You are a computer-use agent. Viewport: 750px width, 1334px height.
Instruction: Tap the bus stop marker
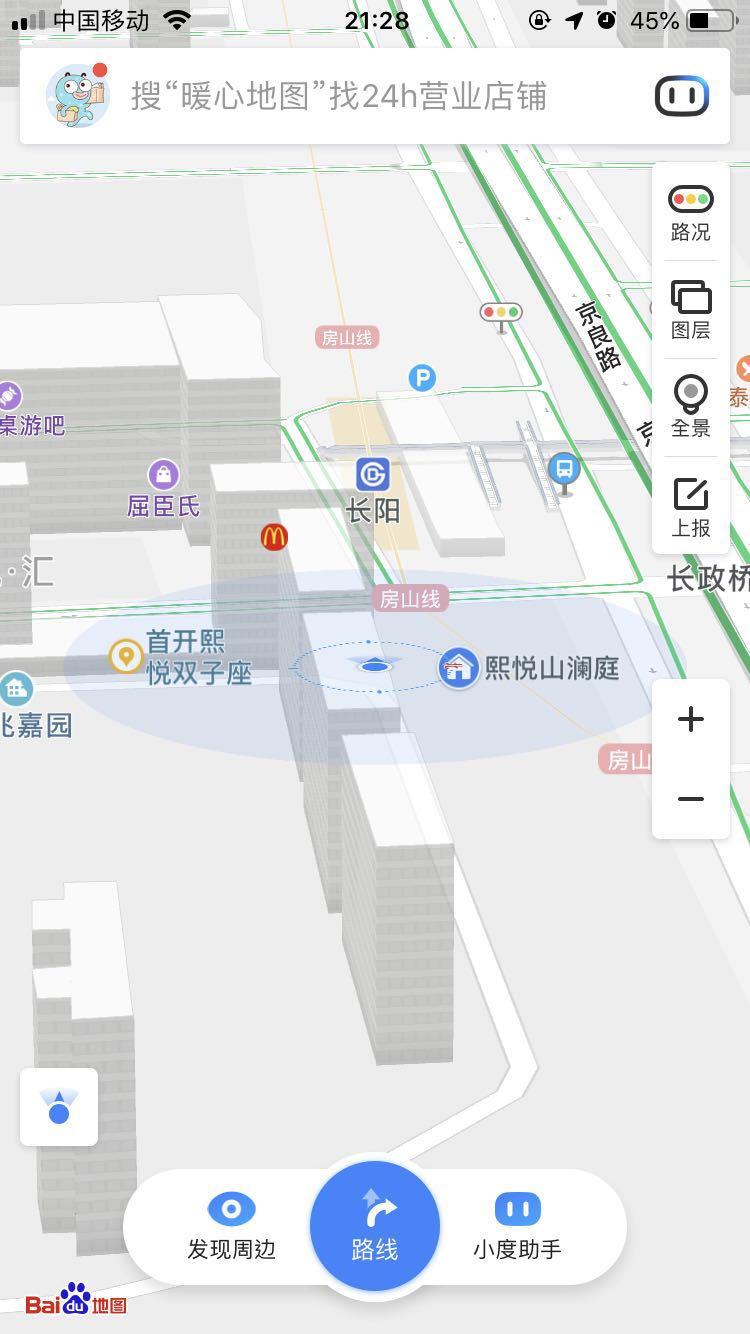click(x=564, y=469)
